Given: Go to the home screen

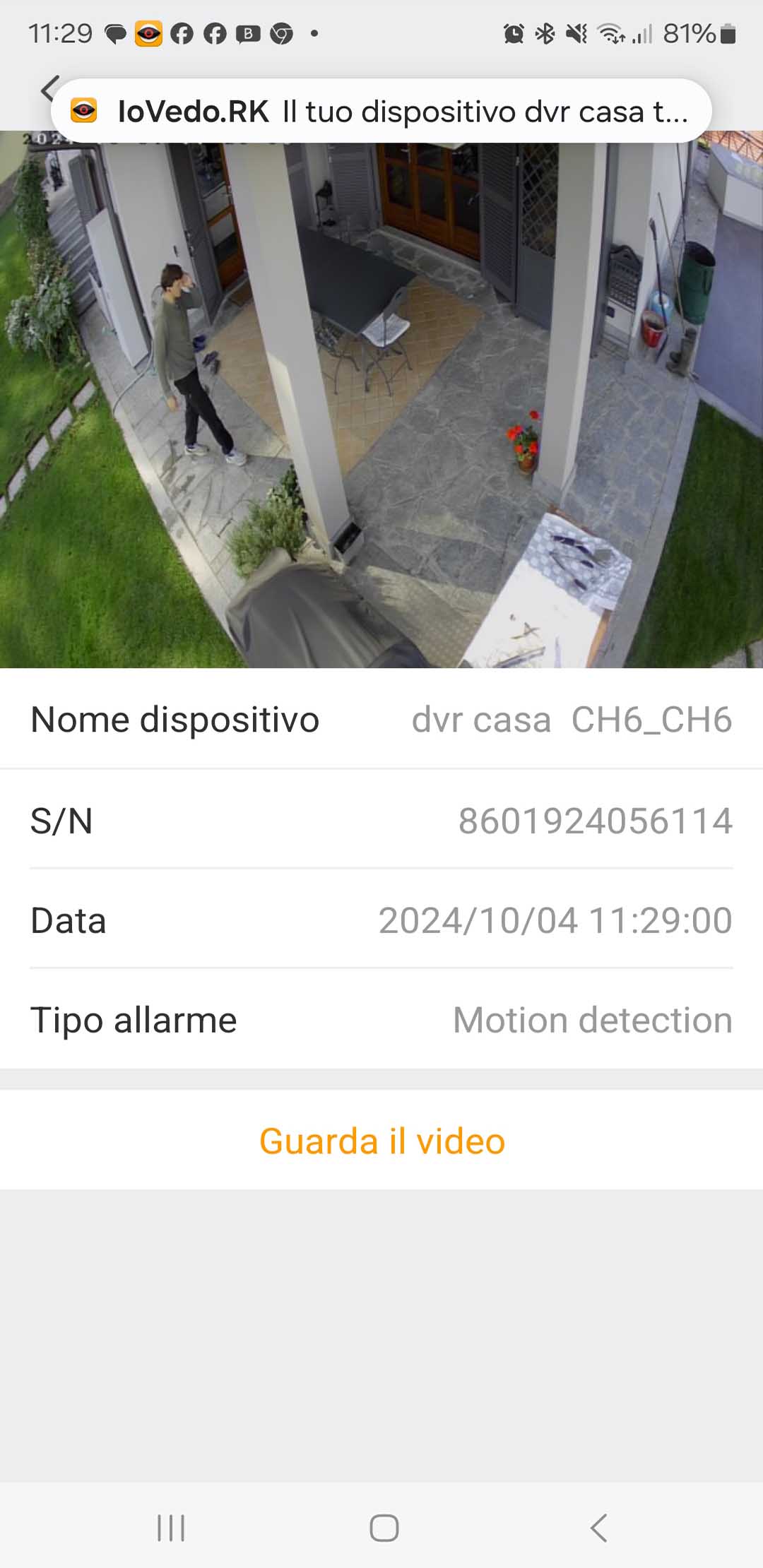Looking at the screenshot, I should (x=384, y=1528).
